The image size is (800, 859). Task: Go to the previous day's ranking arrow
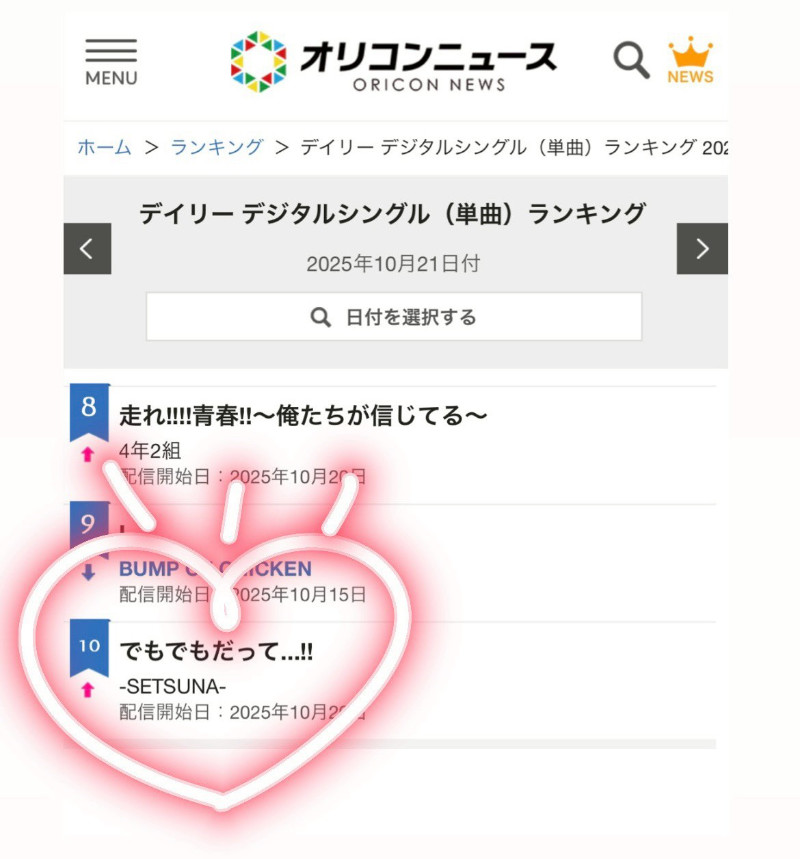(x=87, y=249)
